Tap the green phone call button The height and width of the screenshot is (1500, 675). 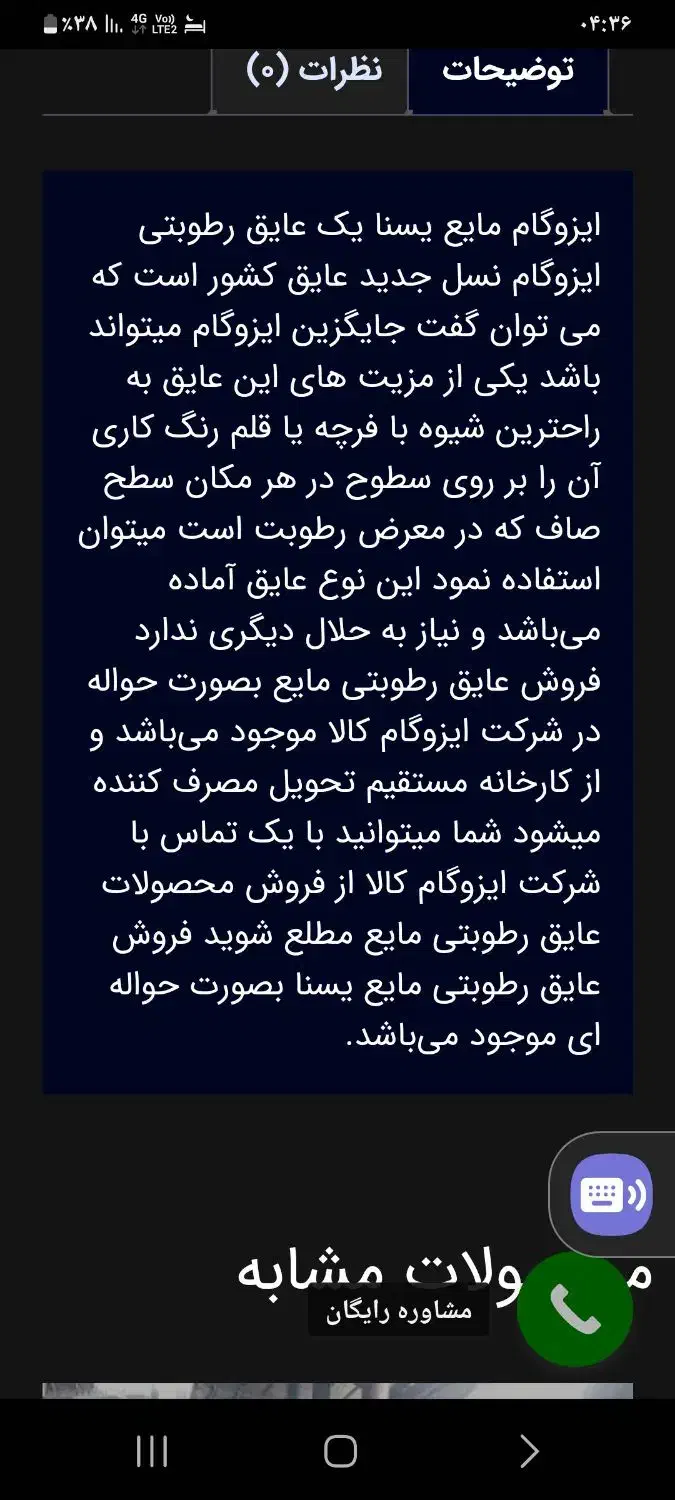[x=574, y=1309]
